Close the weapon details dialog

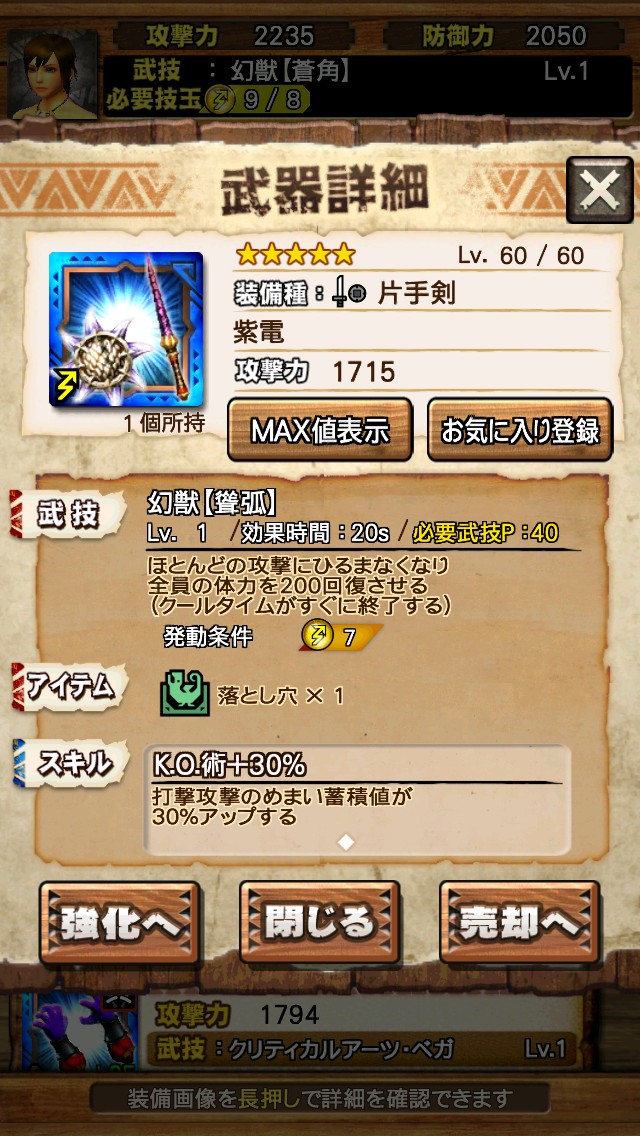coord(599,190)
